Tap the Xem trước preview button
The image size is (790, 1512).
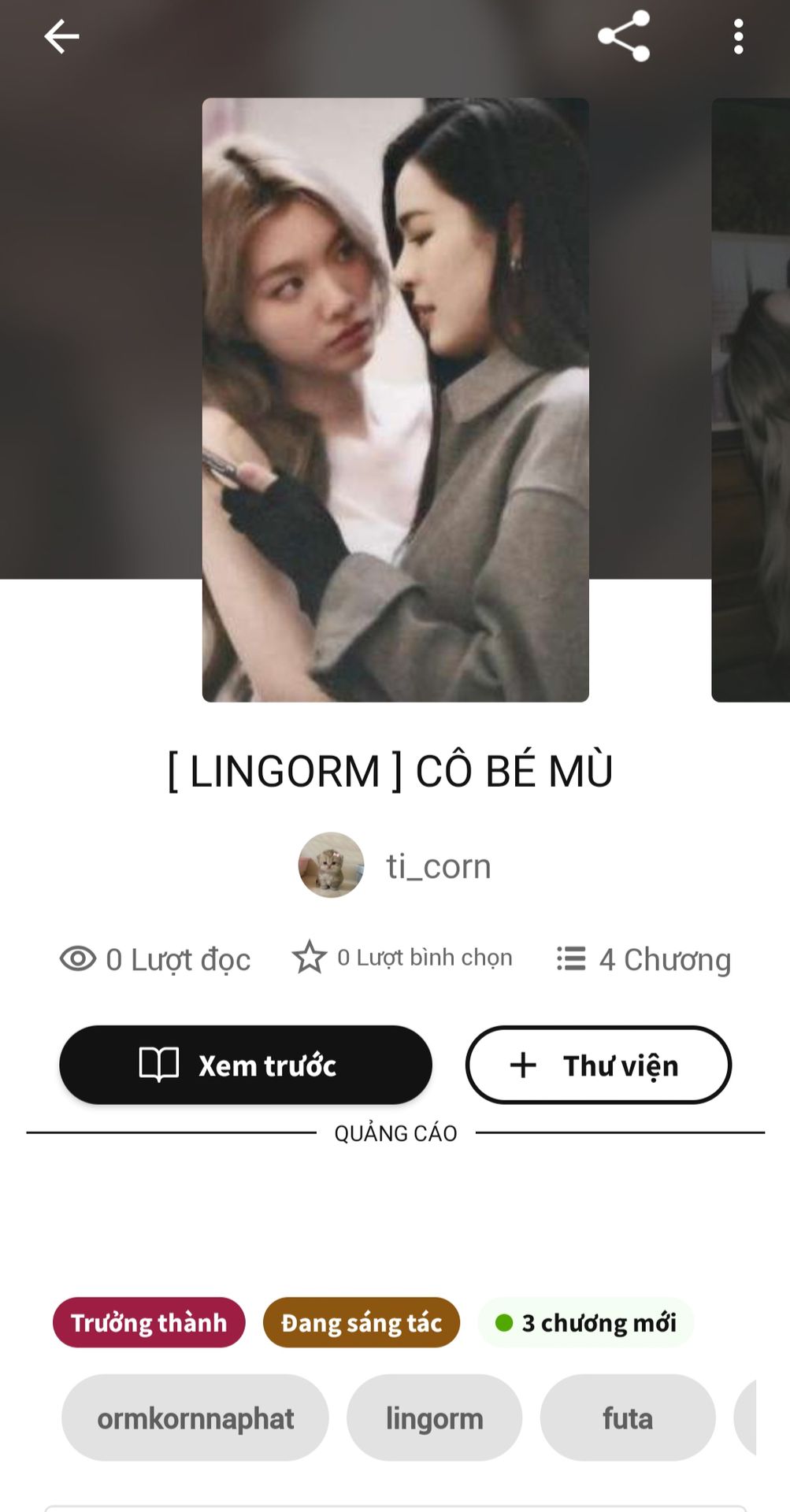246,1065
